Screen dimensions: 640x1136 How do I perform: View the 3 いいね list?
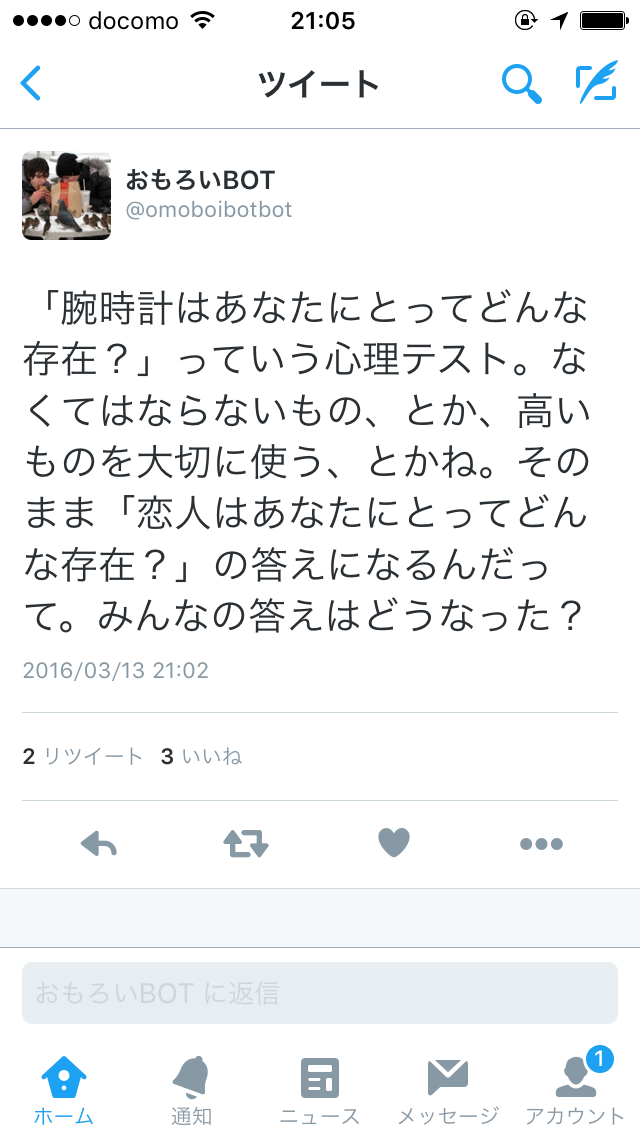tap(201, 756)
